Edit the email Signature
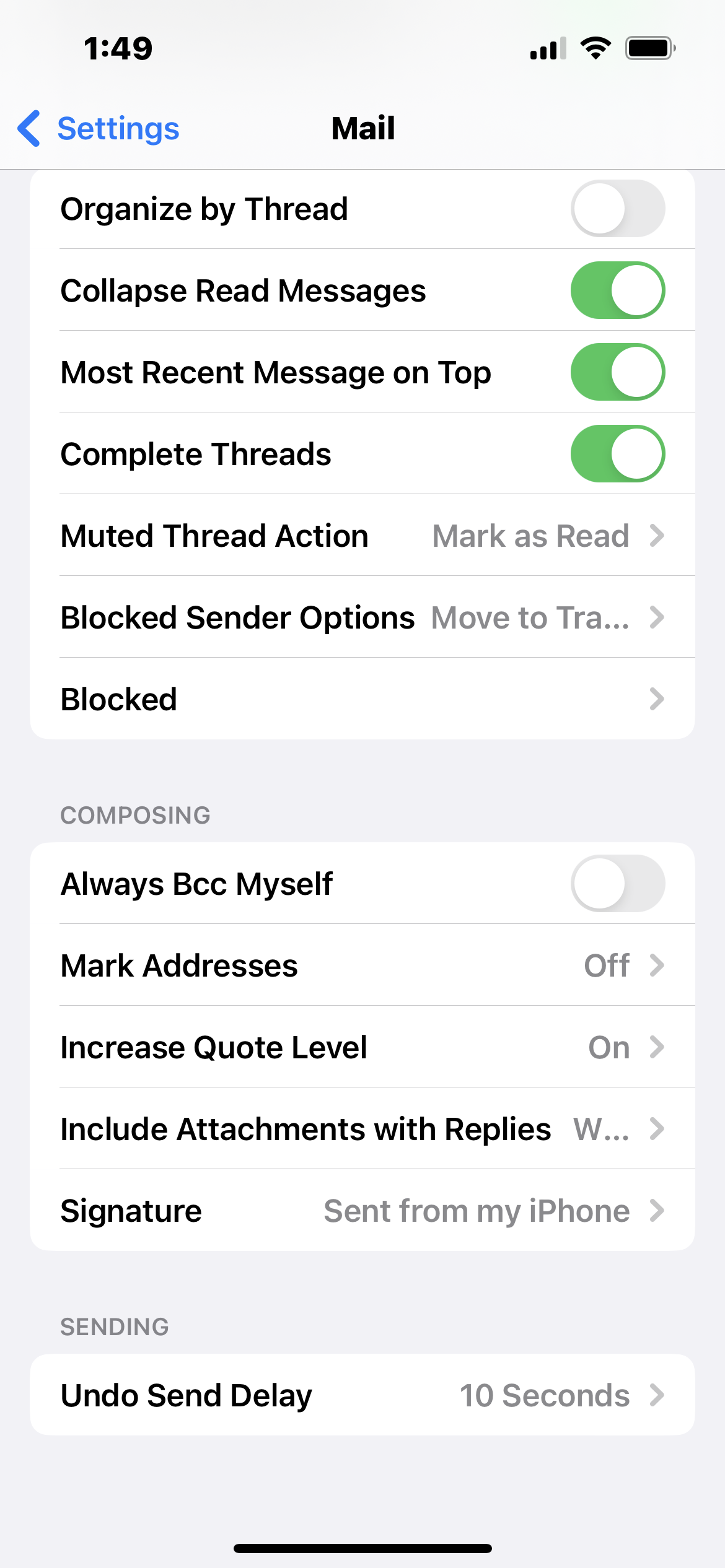 click(x=362, y=1211)
